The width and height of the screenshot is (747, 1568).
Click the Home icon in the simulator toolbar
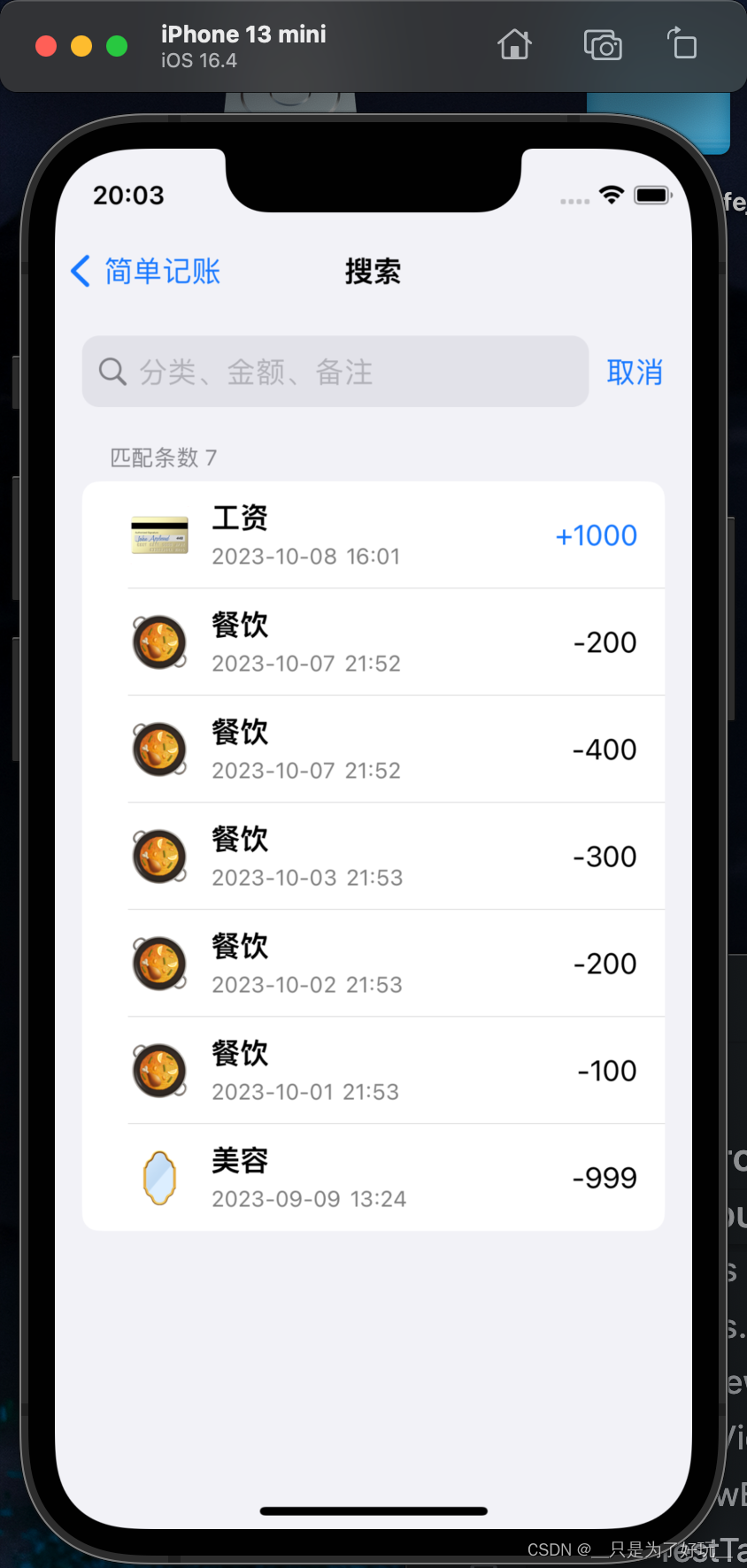click(x=514, y=45)
